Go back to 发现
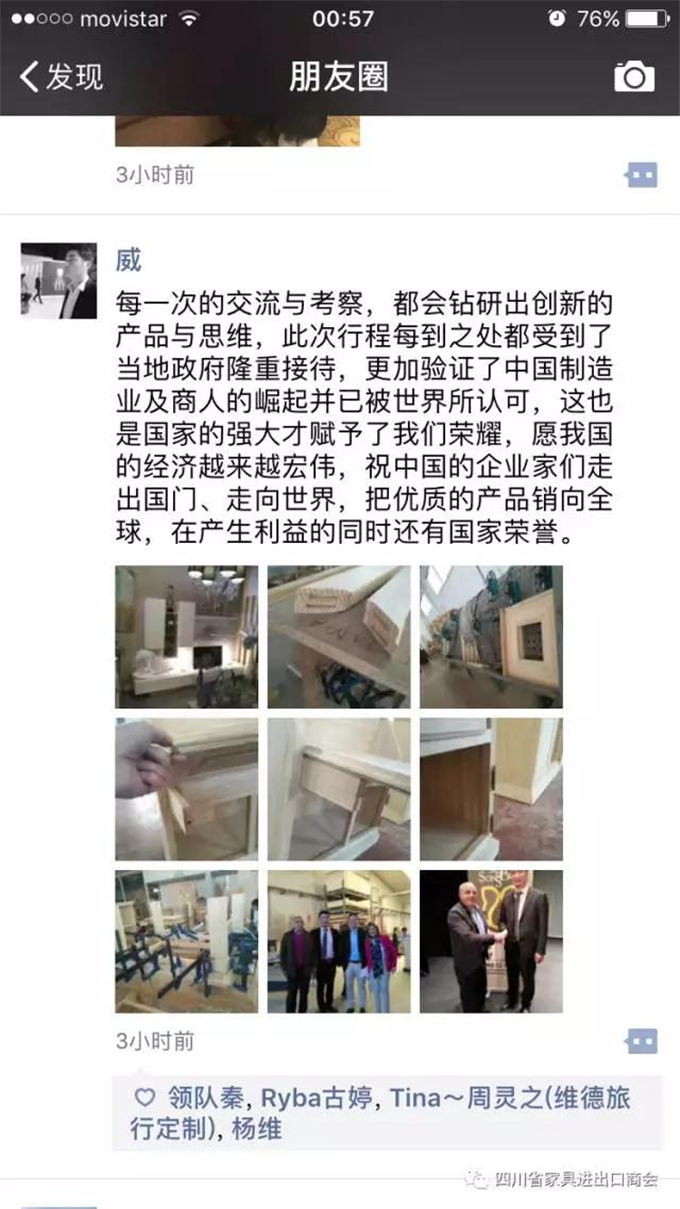Image resolution: width=680 pixels, height=1209 pixels. click(62, 77)
